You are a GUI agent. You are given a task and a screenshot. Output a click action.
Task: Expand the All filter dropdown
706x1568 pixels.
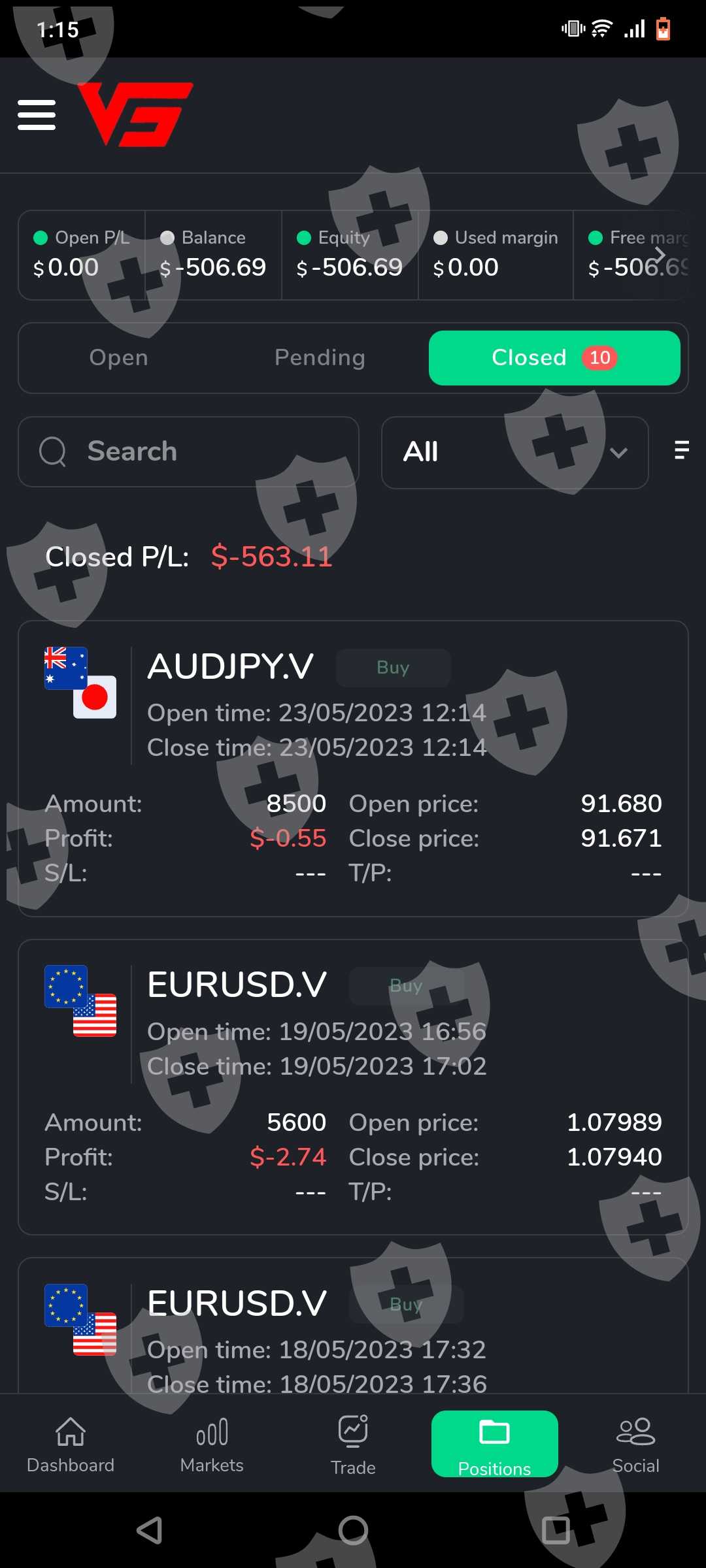(x=514, y=452)
